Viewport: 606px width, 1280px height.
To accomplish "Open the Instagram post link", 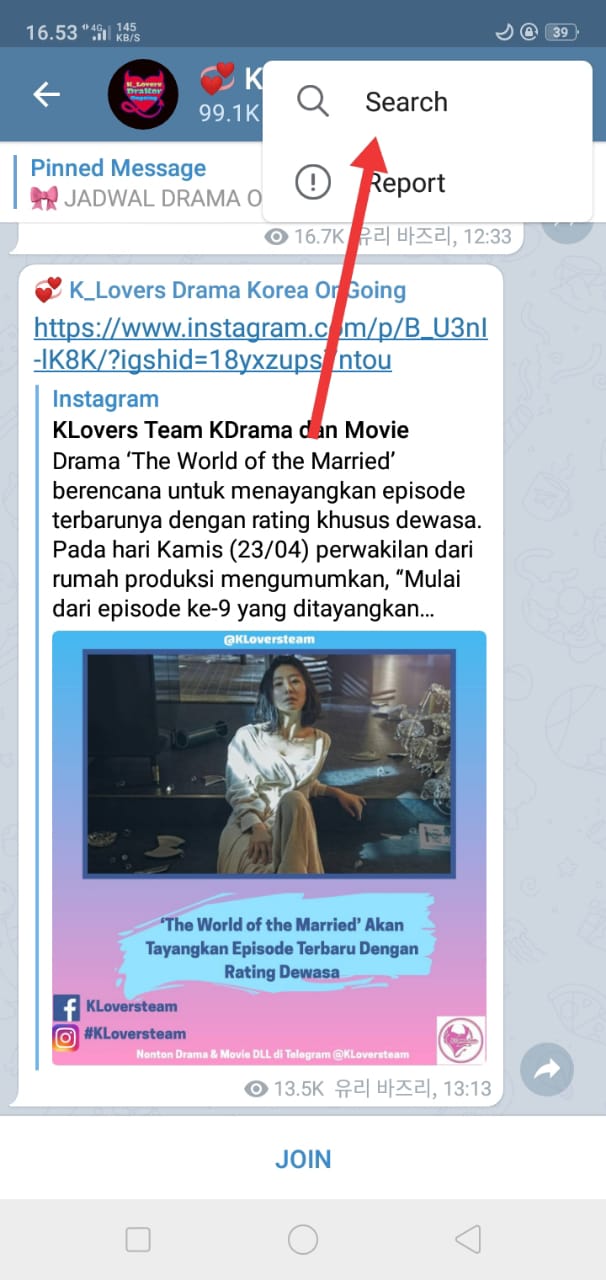I will 260,344.
